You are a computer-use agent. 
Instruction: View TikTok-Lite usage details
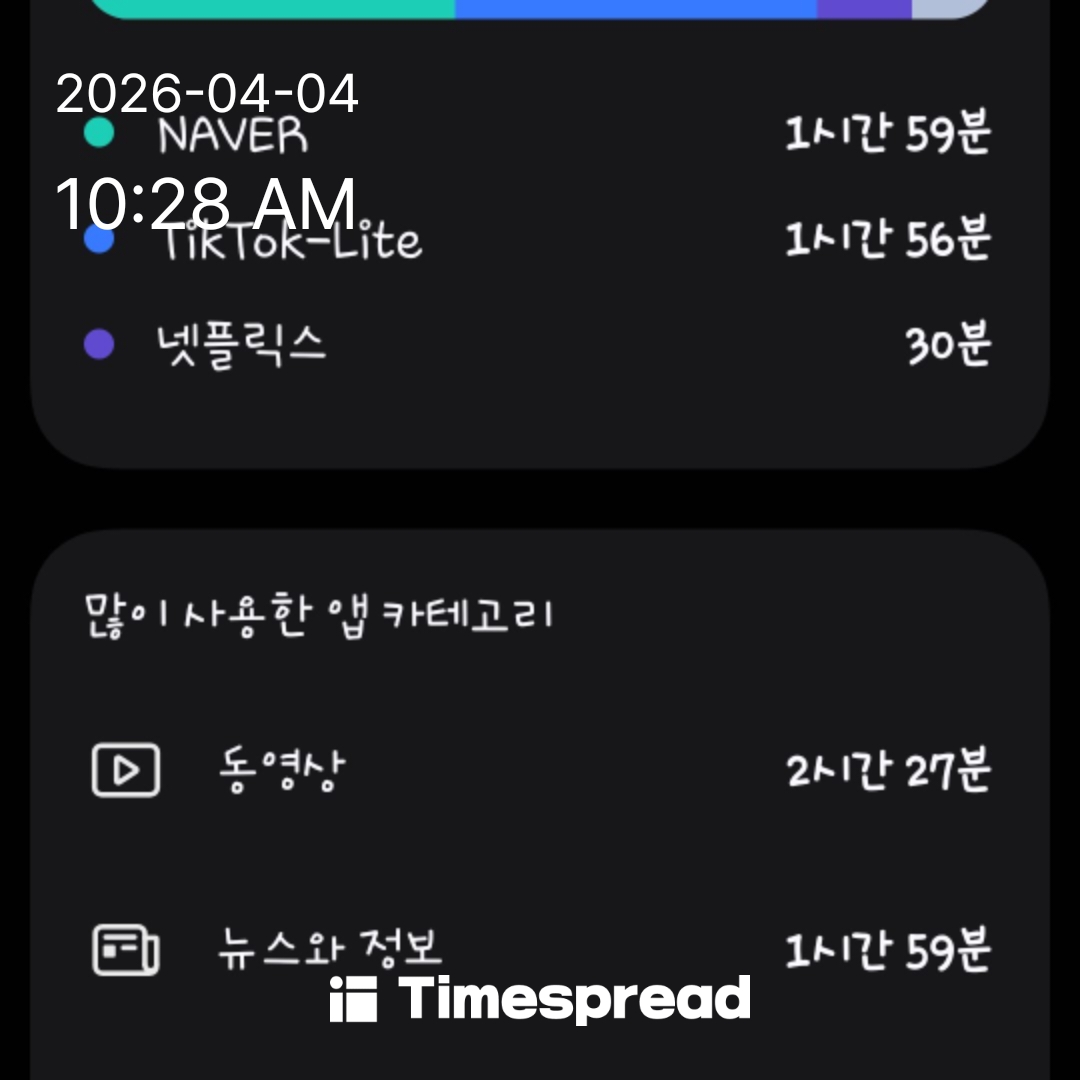(540, 240)
